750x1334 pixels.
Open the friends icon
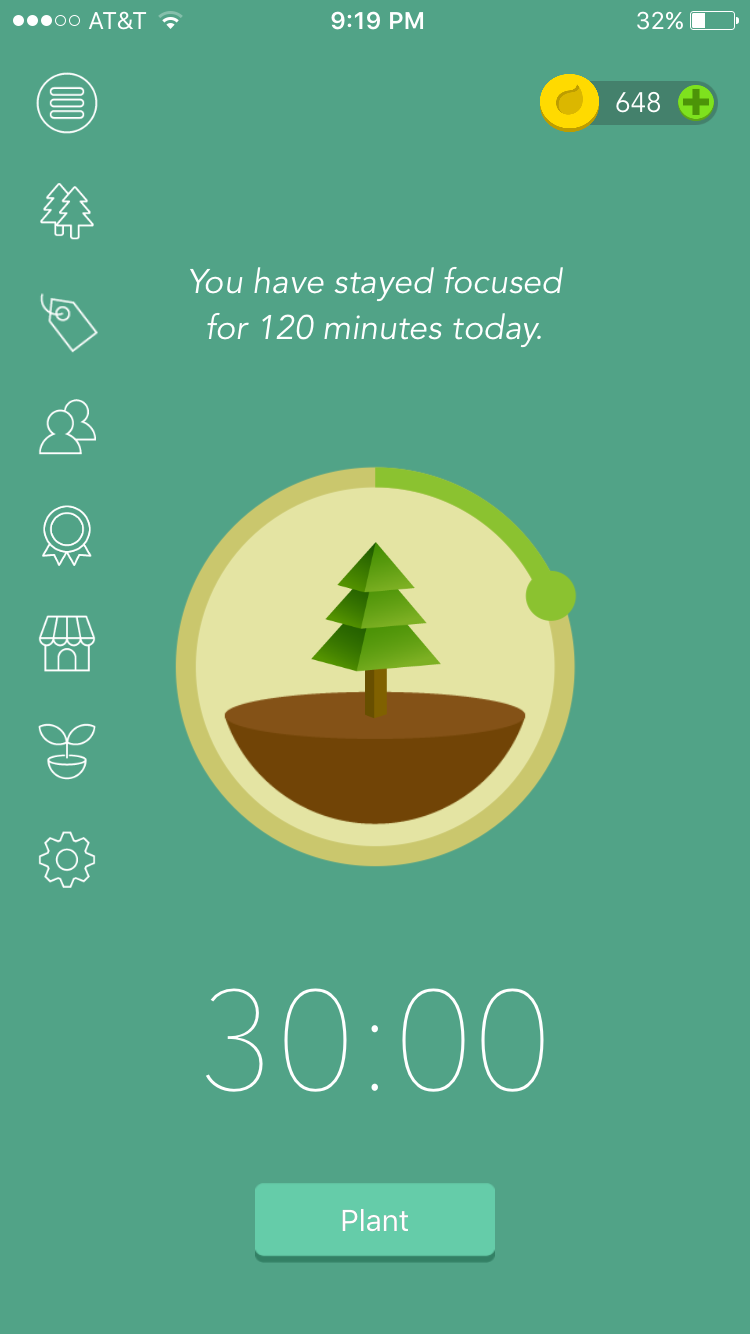(67, 428)
